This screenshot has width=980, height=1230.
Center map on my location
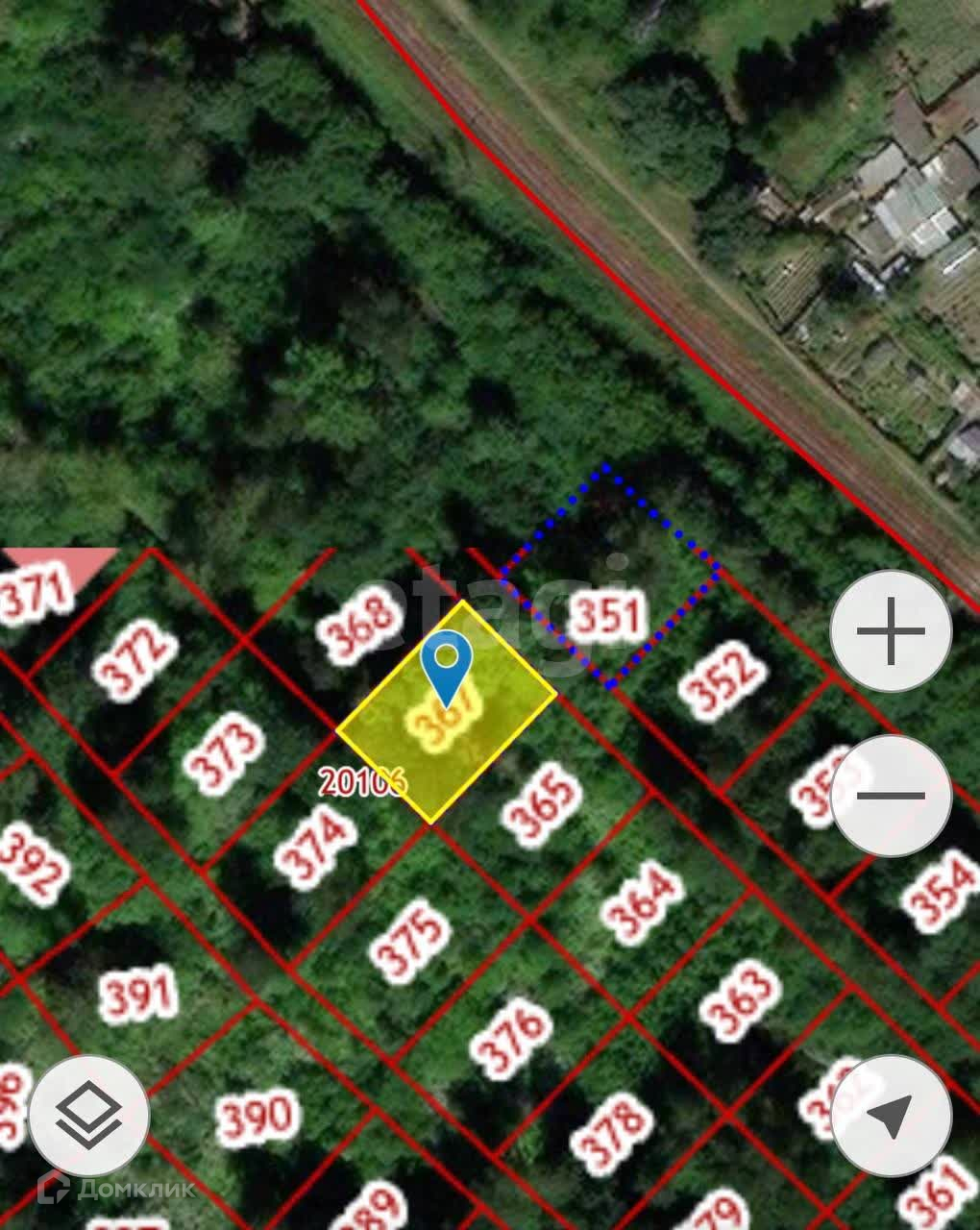click(891, 1116)
